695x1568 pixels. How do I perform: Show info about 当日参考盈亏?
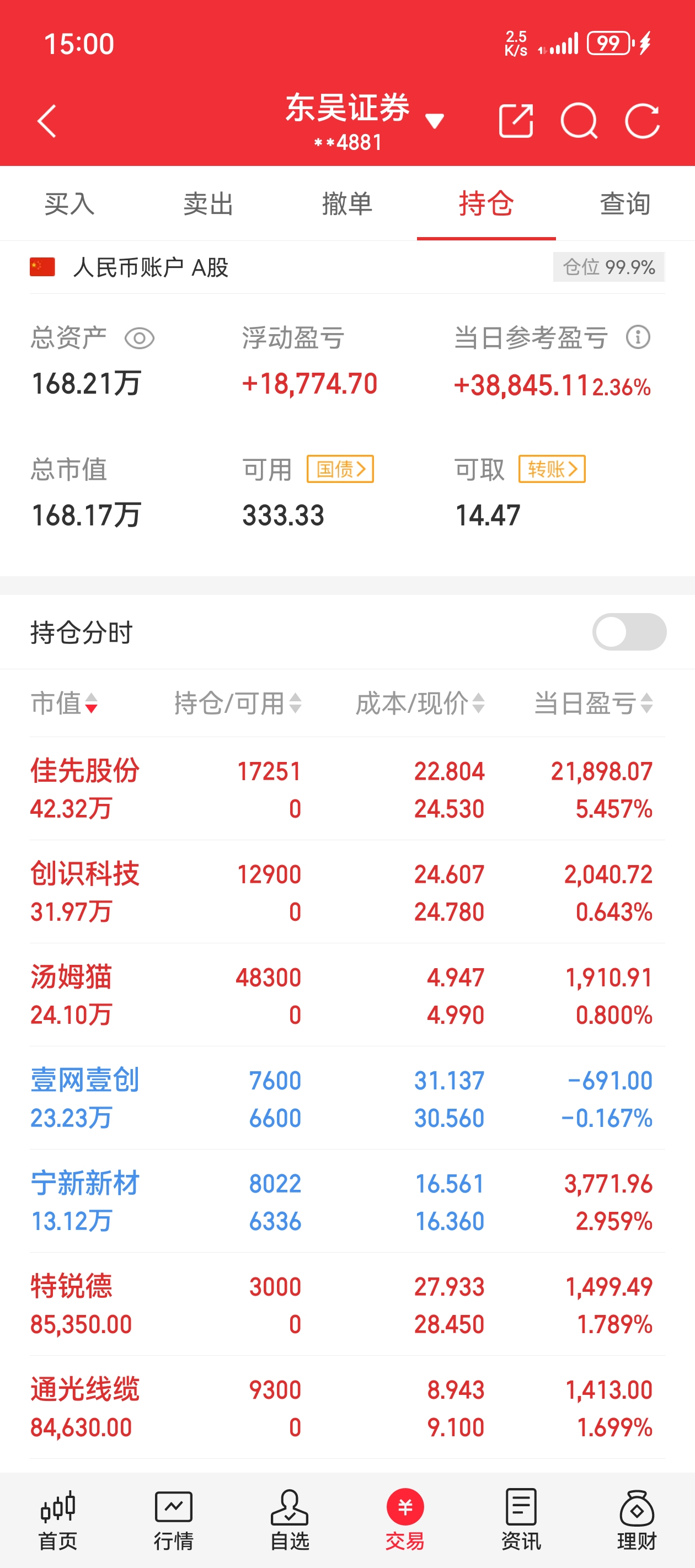pos(638,337)
